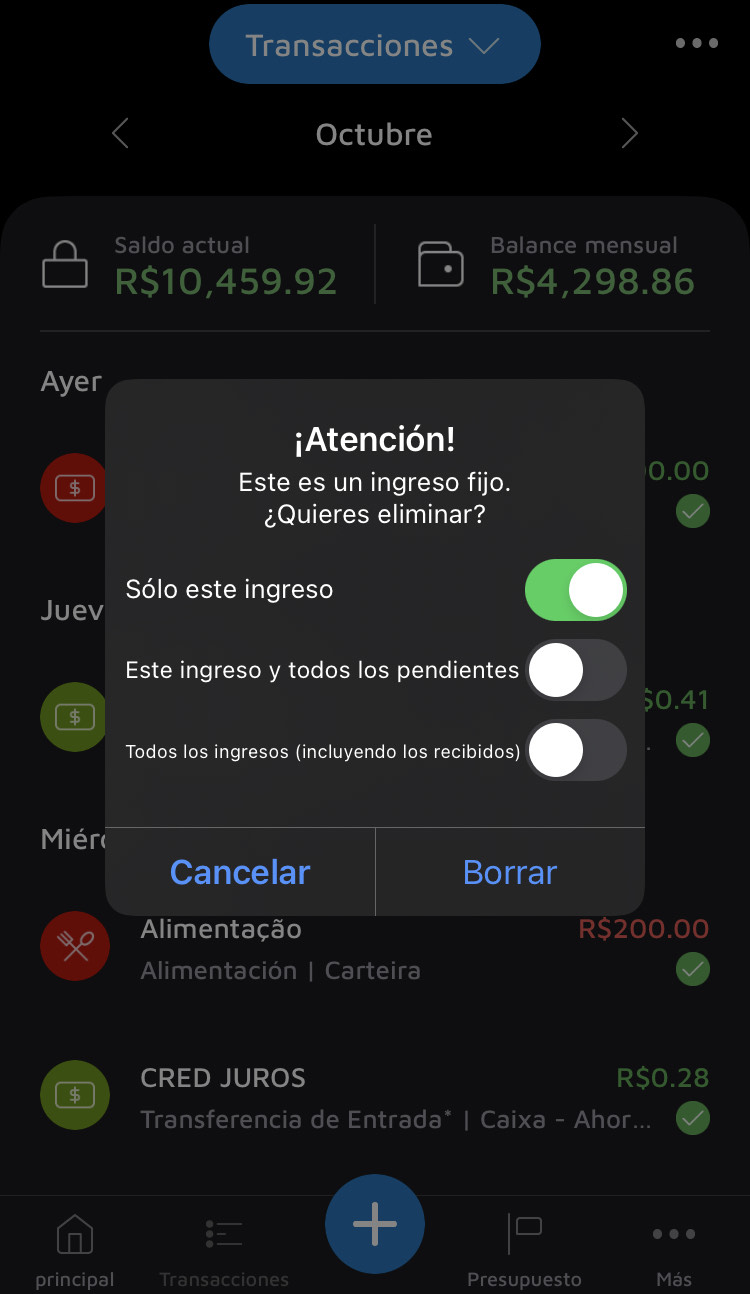Image resolution: width=750 pixels, height=1294 pixels.
Task: Enable Este ingreso y todos los pendientes
Action: tap(575, 670)
